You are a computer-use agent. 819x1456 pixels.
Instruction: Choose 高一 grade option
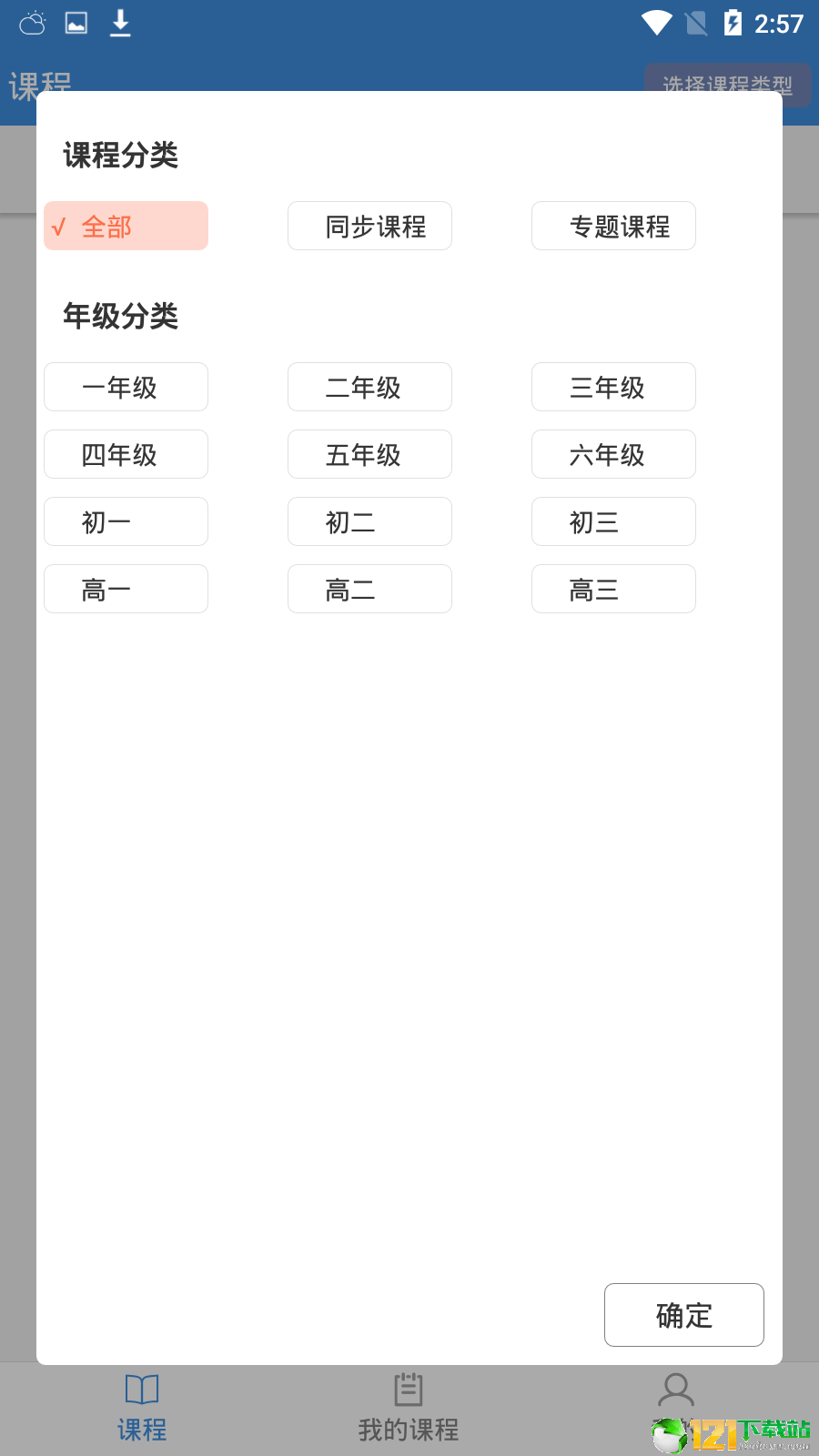point(126,589)
